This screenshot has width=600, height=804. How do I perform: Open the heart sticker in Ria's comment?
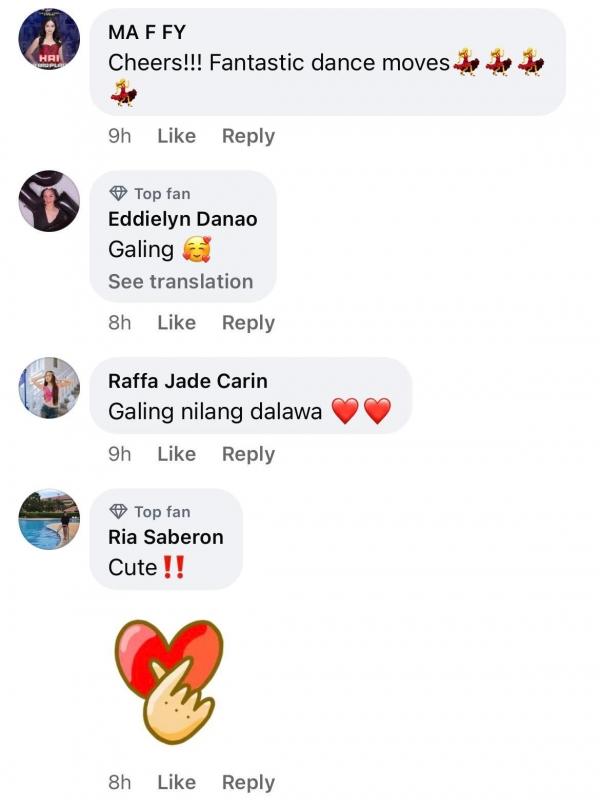pyautogui.click(x=167, y=681)
